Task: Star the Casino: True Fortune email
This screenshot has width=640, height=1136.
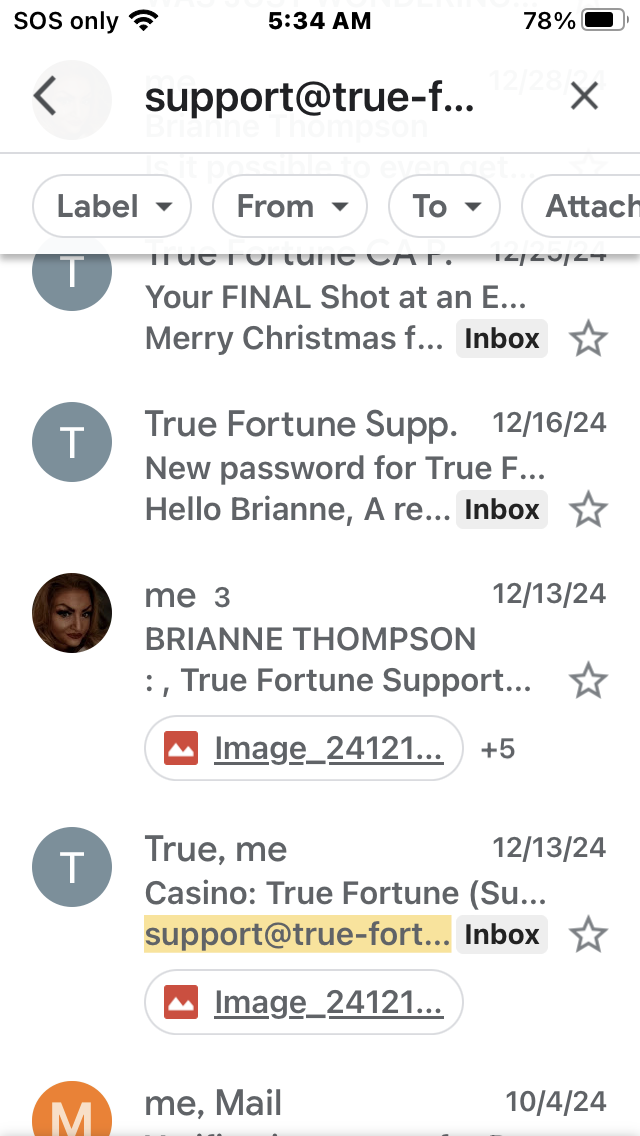Action: pyautogui.click(x=588, y=936)
